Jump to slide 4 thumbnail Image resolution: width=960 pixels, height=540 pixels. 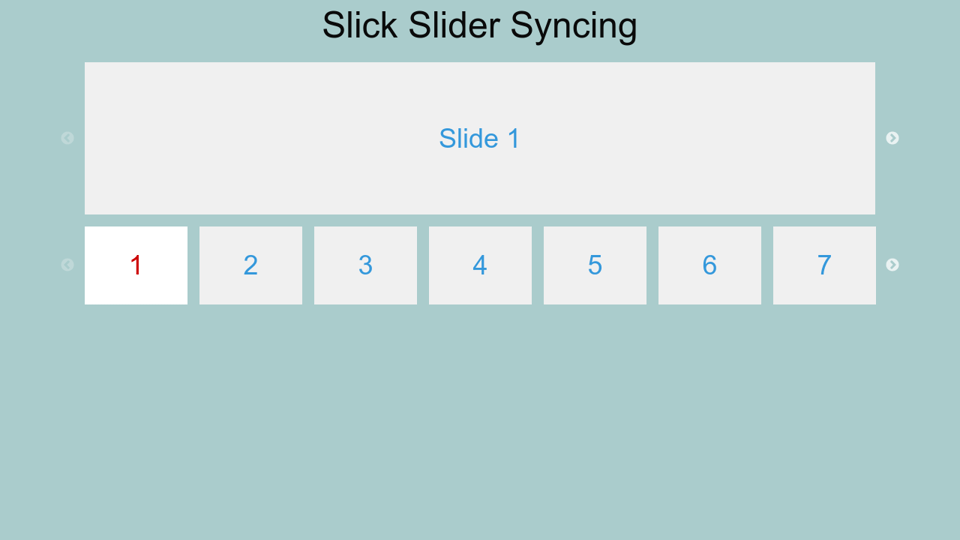click(x=480, y=265)
